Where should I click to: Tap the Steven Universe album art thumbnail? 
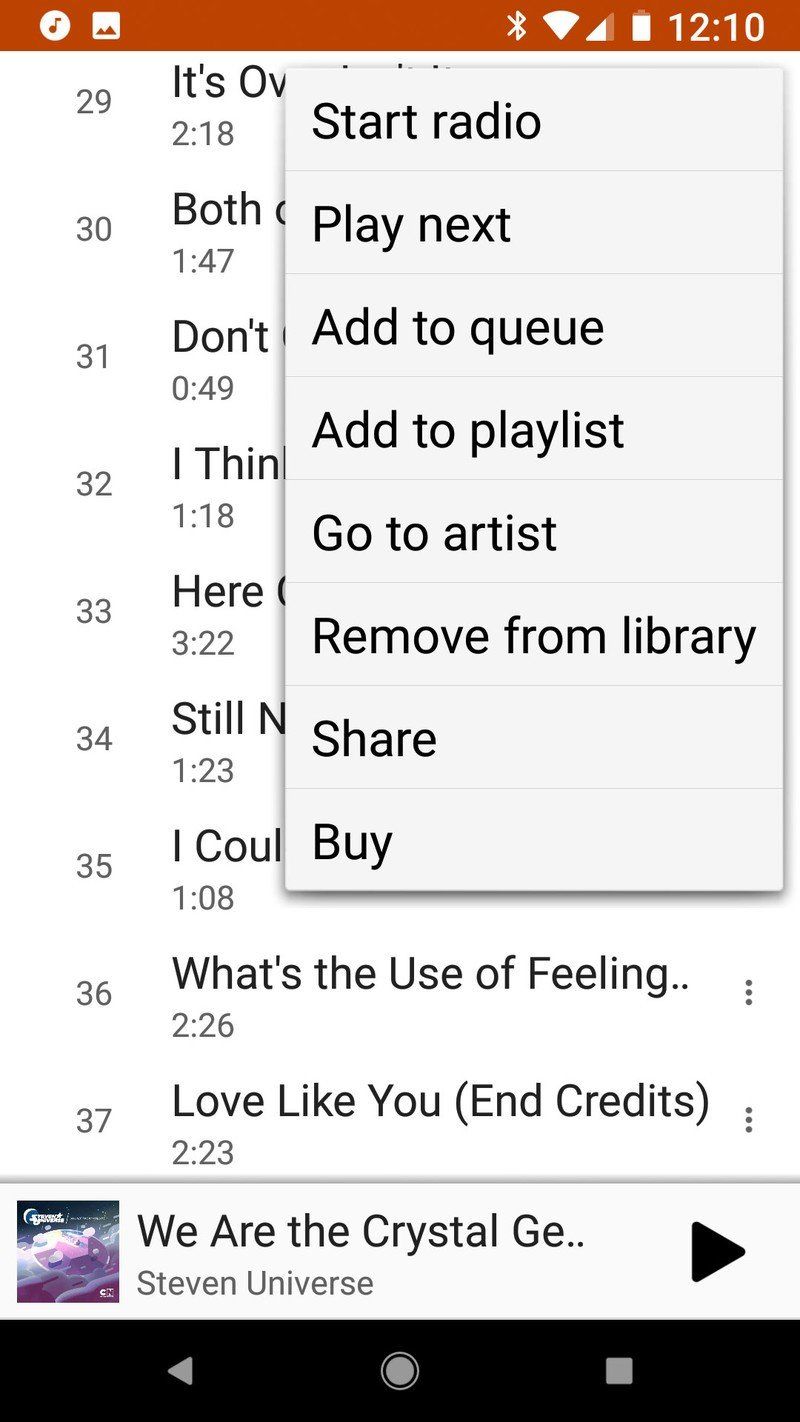pos(66,1251)
